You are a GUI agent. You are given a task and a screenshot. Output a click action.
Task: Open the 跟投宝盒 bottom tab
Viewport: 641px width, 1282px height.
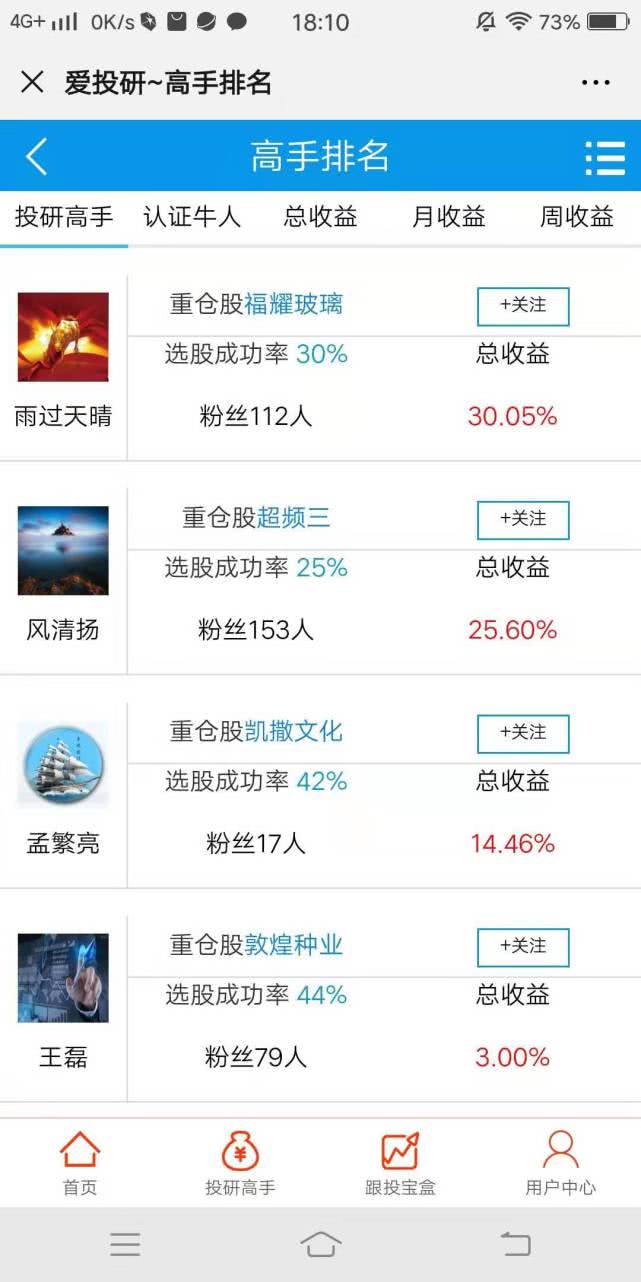400,1163
